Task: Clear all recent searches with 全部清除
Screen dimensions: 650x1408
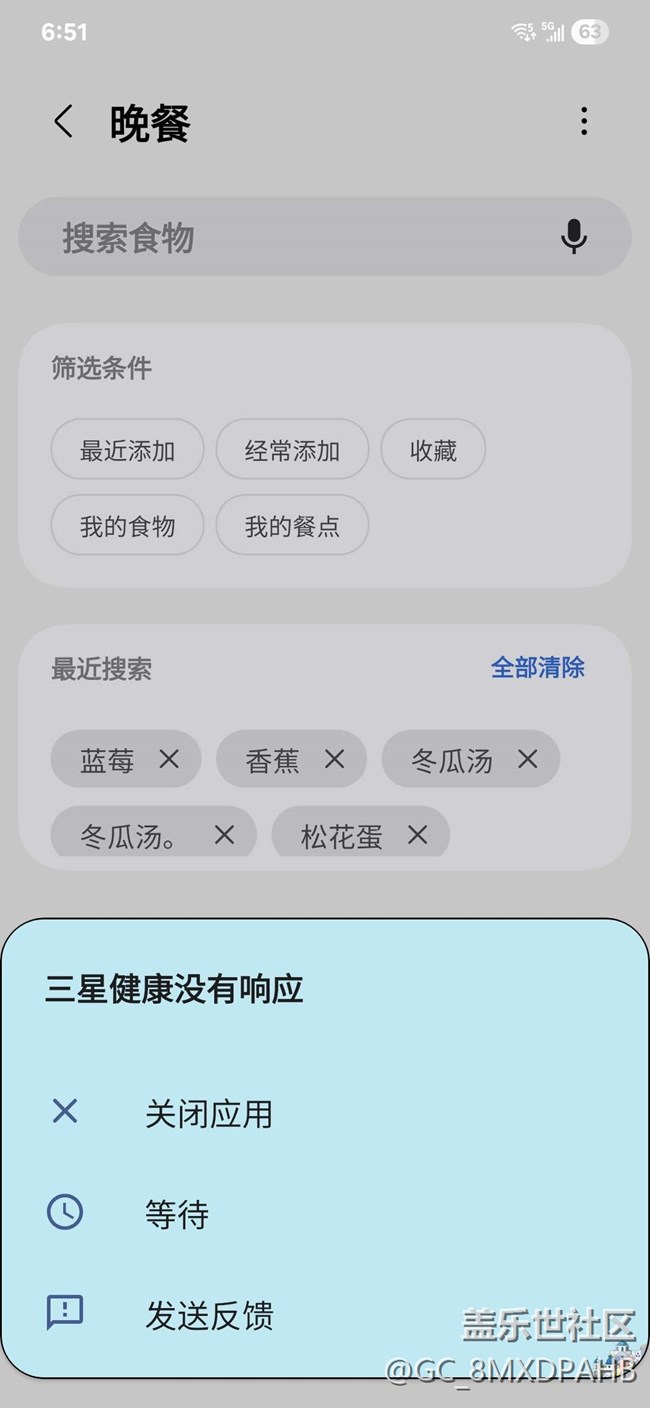Action: [x=538, y=668]
